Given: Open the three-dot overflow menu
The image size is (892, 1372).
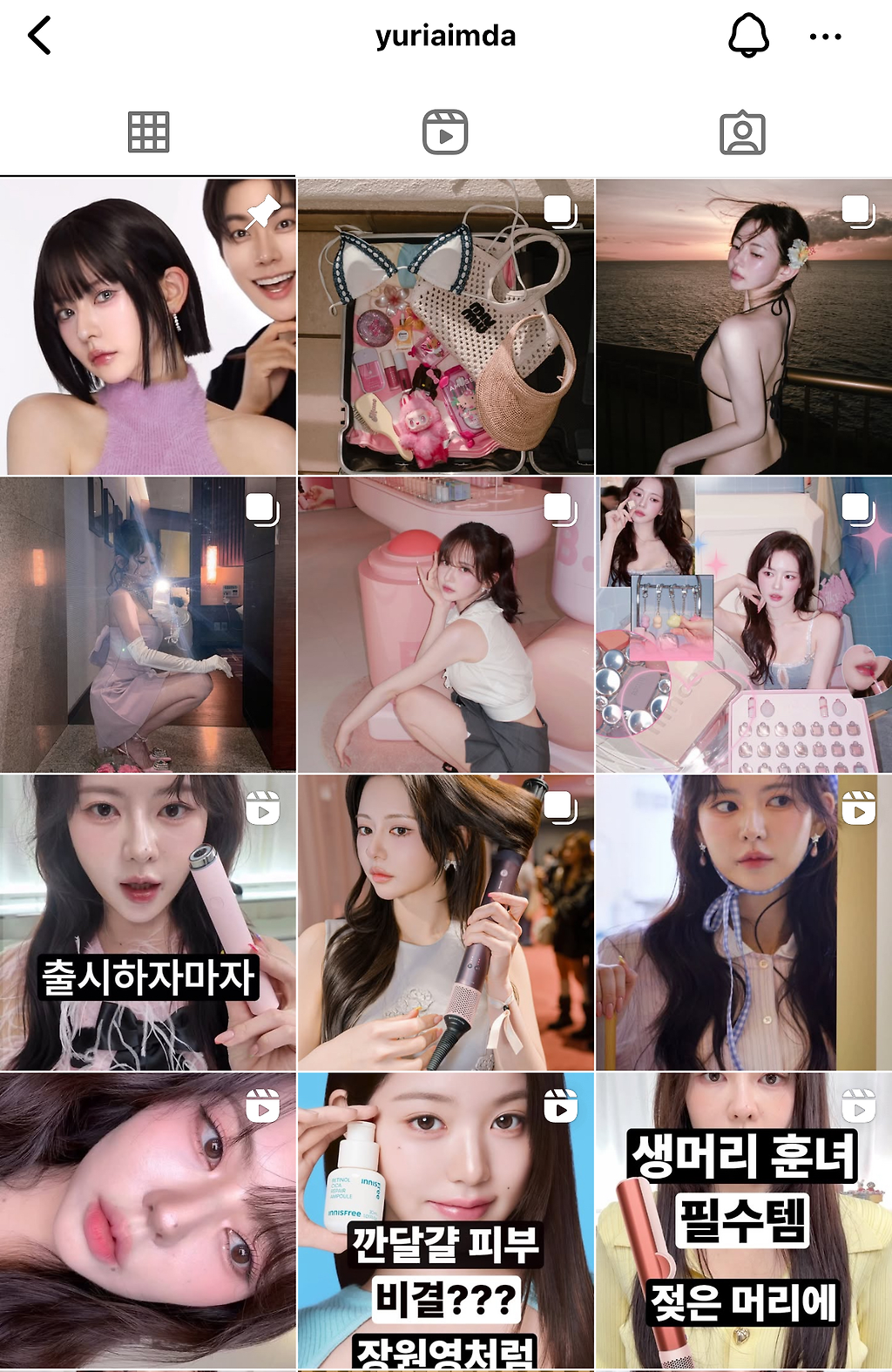Looking at the screenshot, I should 825,37.
